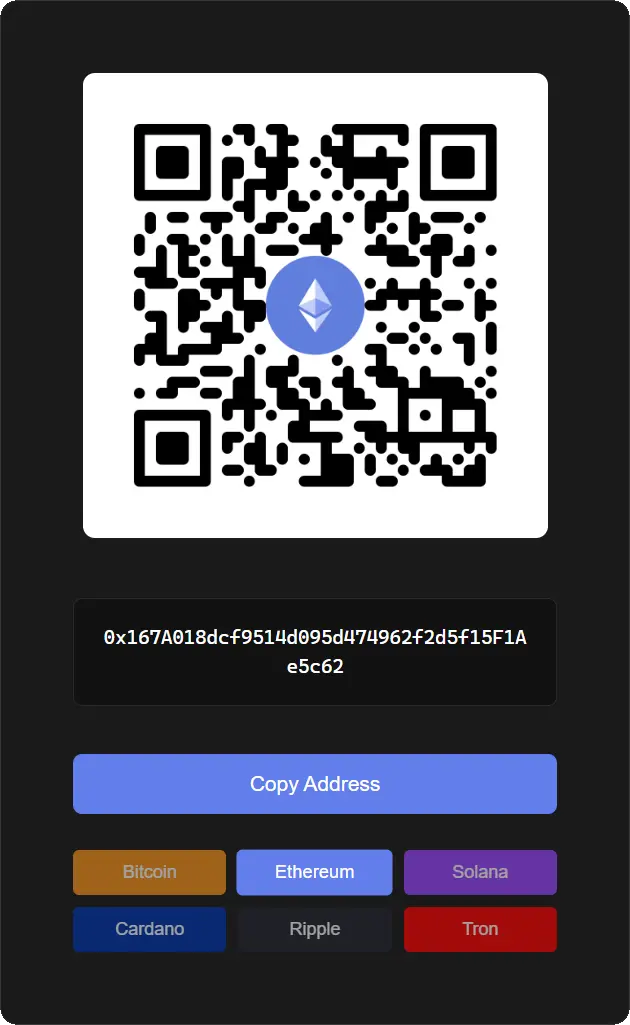Switch to the Bitcoin wallet

click(x=149, y=872)
